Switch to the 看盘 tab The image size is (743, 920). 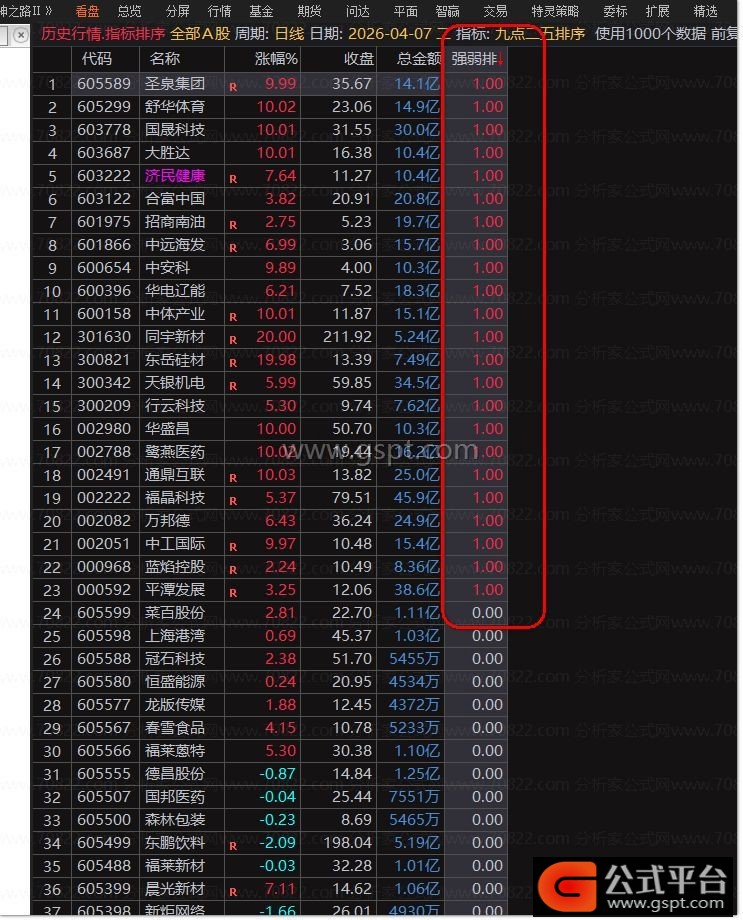click(87, 11)
